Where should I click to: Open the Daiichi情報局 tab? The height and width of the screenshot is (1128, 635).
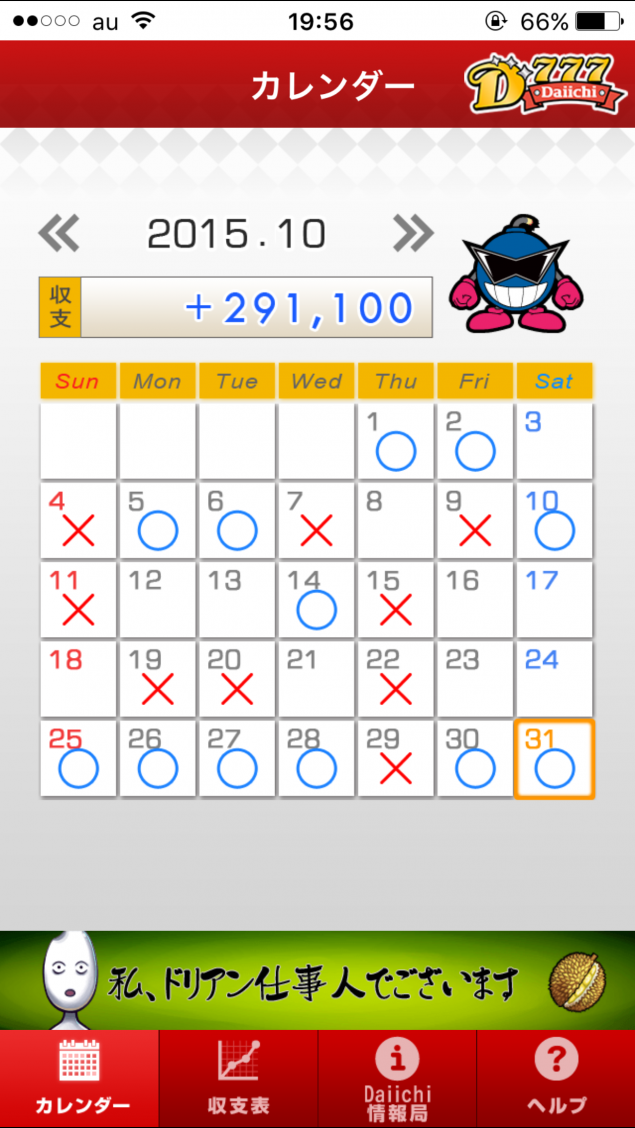[397, 1078]
